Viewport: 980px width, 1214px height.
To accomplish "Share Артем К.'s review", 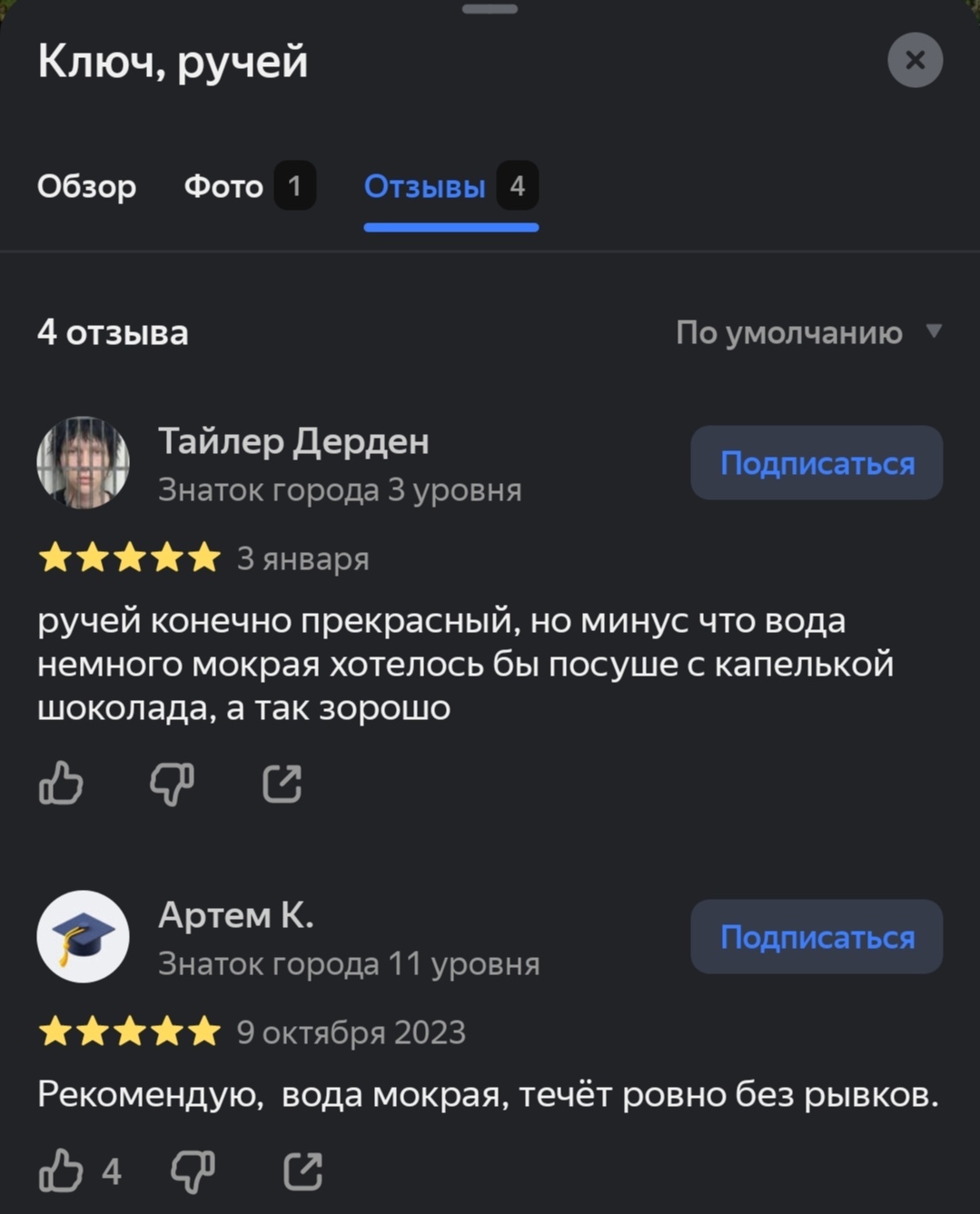I will pyautogui.click(x=302, y=1170).
